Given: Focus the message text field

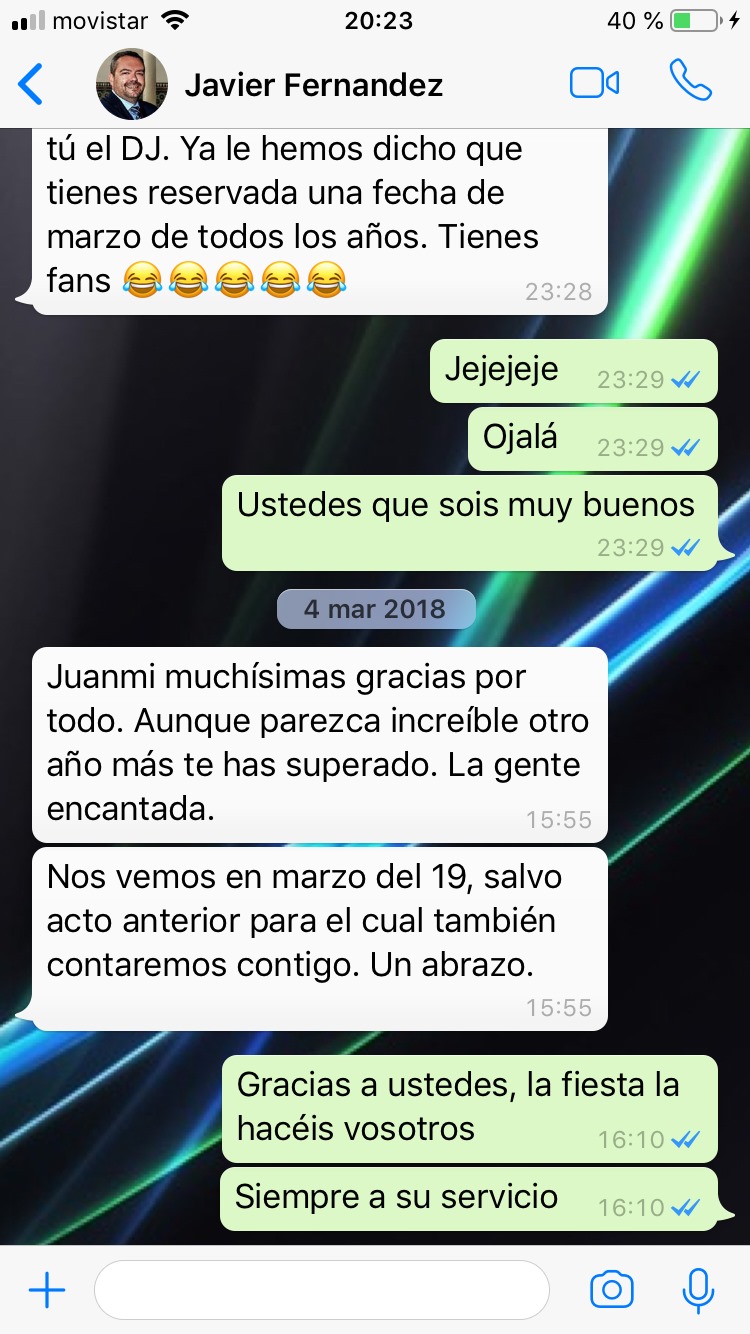Looking at the screenshot, I should pos(321,1290).
